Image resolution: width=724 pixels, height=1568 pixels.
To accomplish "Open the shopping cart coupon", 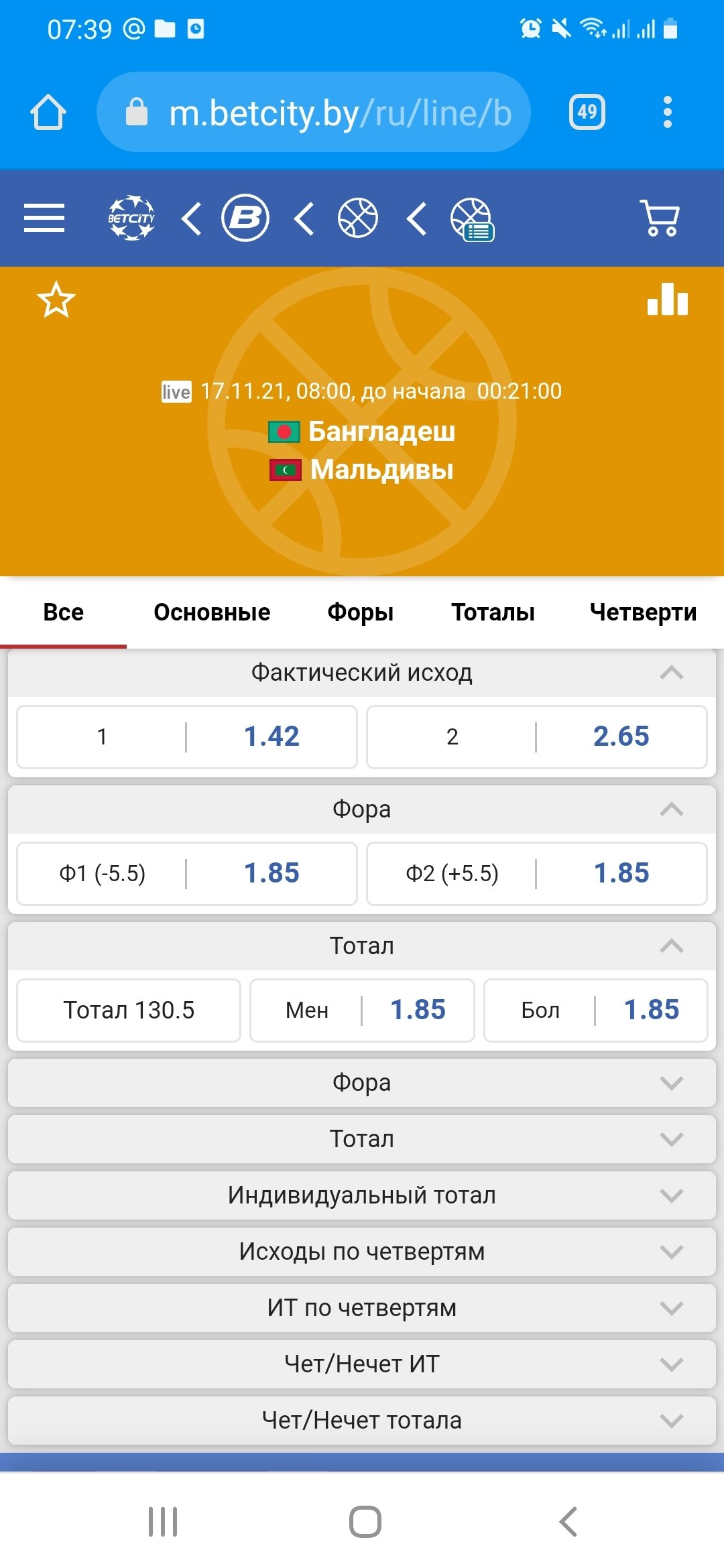I will [x=660, y=218].
